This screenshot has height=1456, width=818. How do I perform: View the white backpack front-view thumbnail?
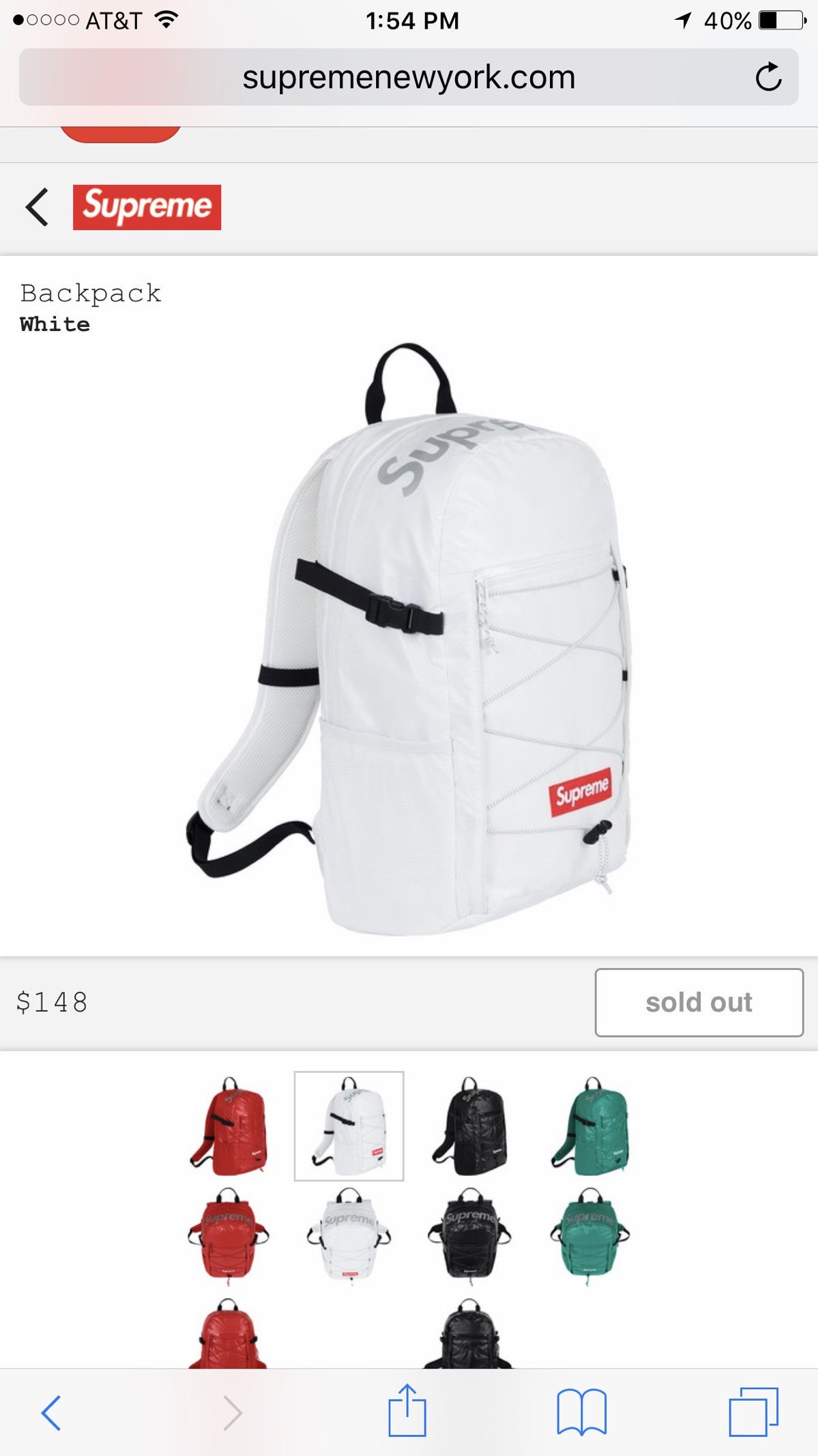point(349,1236)
